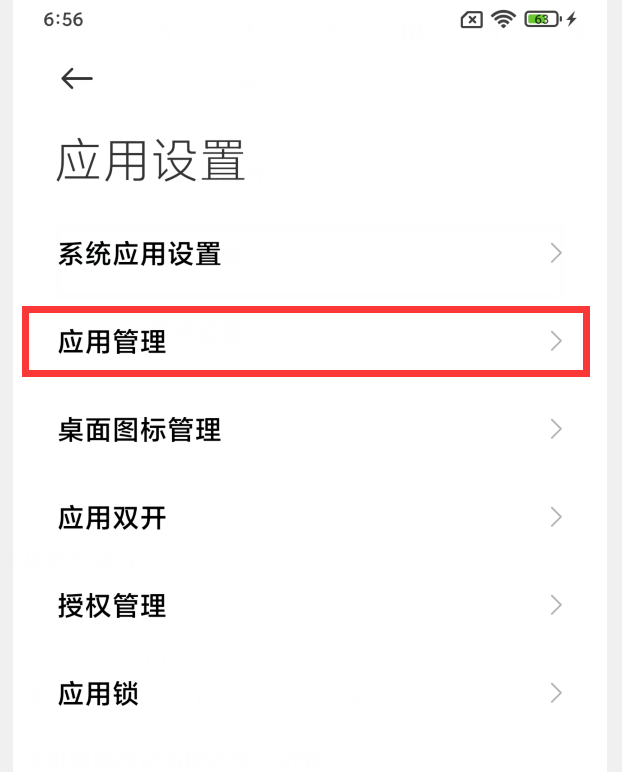Viewport: 622px width, 772px height.
Task: Open 授权管理
Action: [112, 606]
